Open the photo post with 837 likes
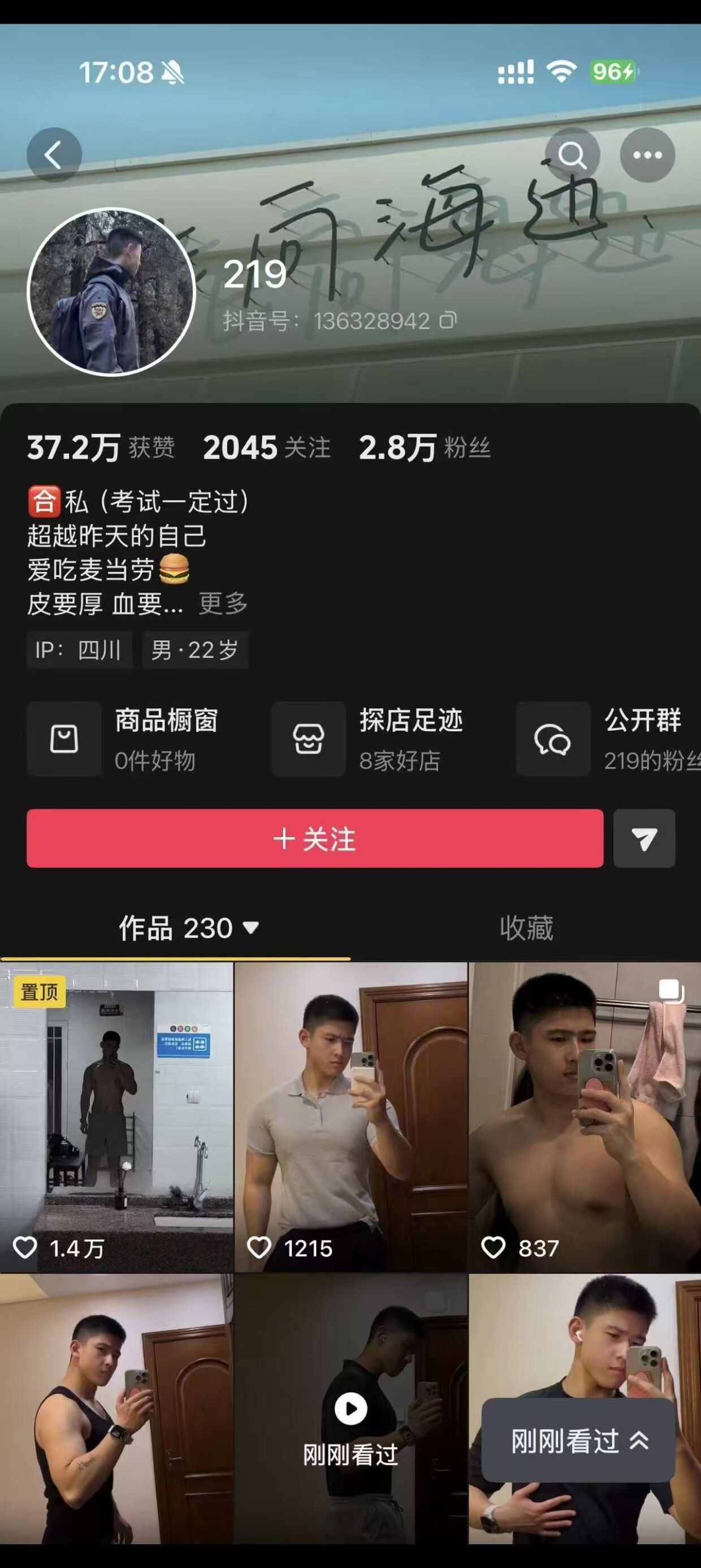The width and height of the screenshot is (701, 1568). [x=584, y=1117]
